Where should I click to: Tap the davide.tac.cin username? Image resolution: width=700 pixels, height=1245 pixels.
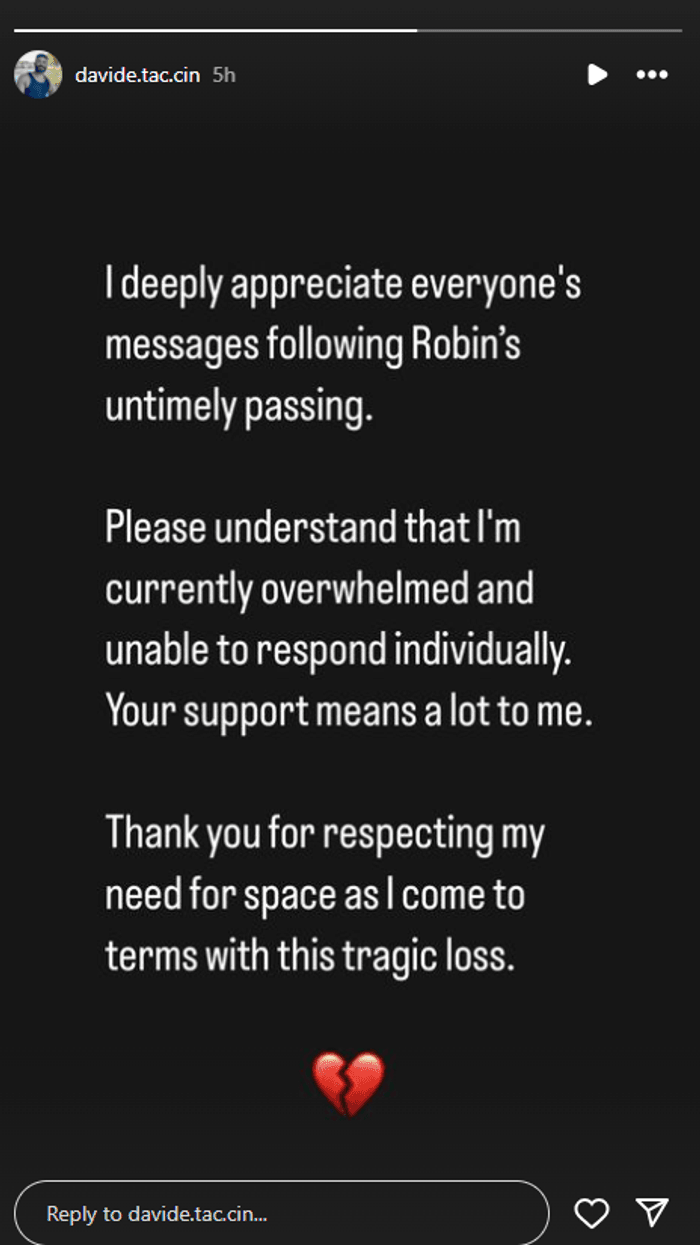tap(137, 75)
